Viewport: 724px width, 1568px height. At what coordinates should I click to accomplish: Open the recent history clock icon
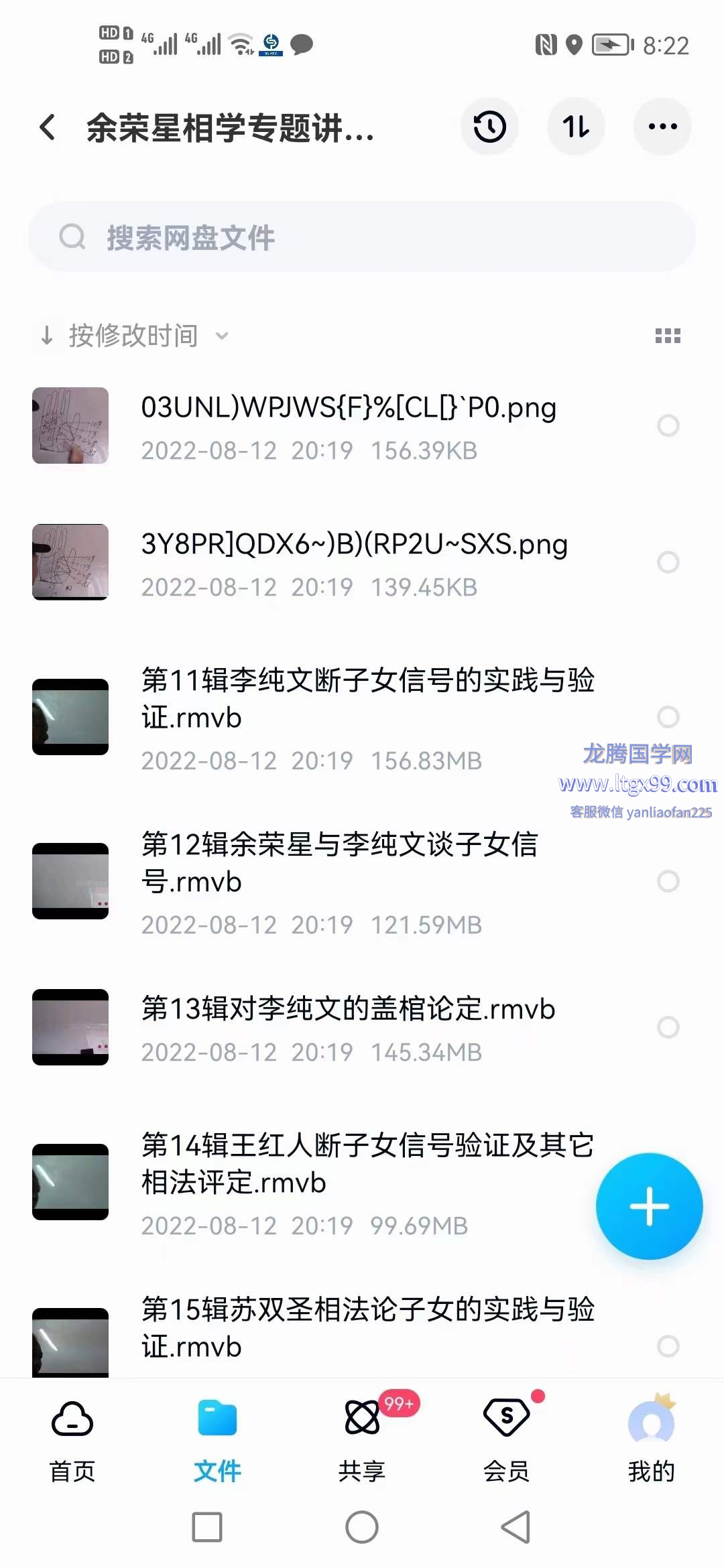coord(489,127)
